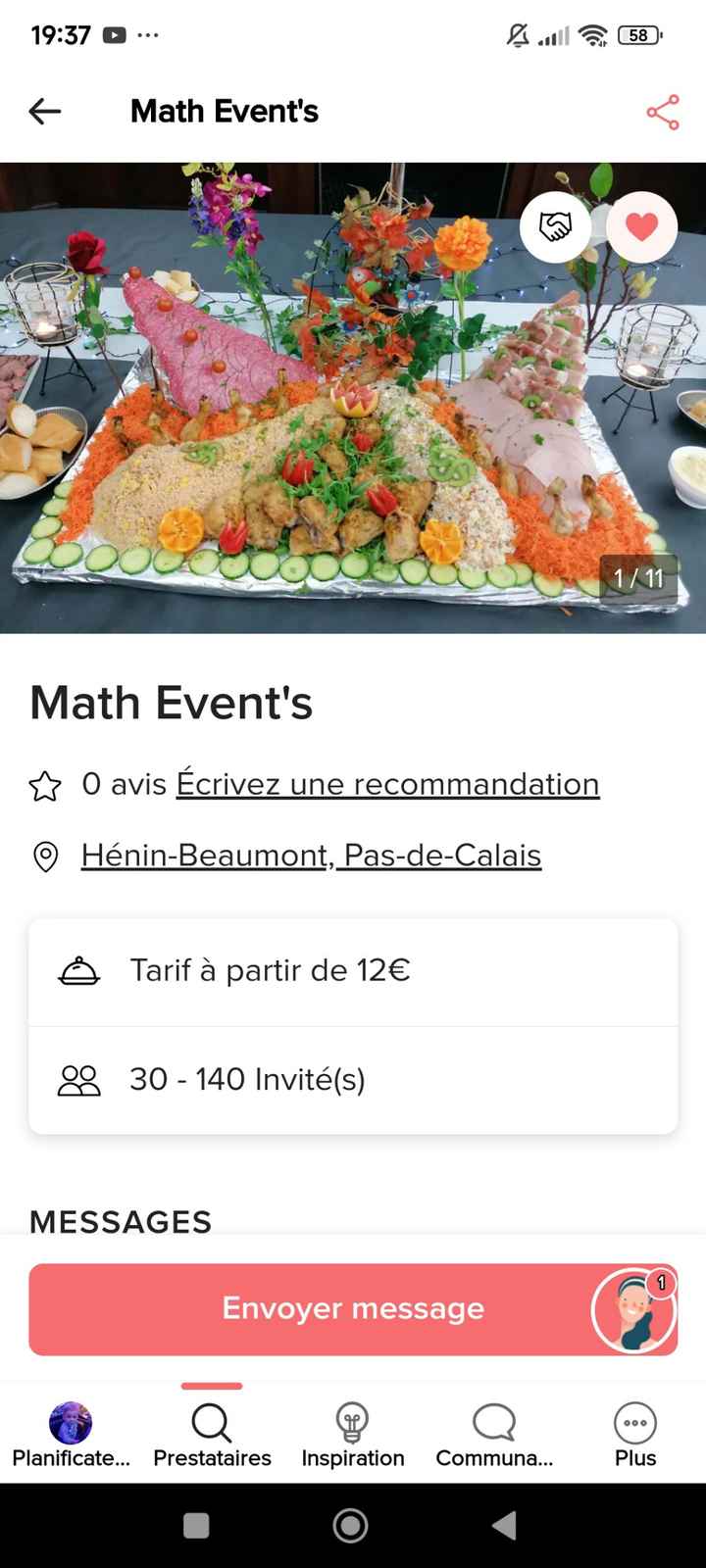
Task: Favorite the vendor with the heart button
Action: (x=640, y=226)
